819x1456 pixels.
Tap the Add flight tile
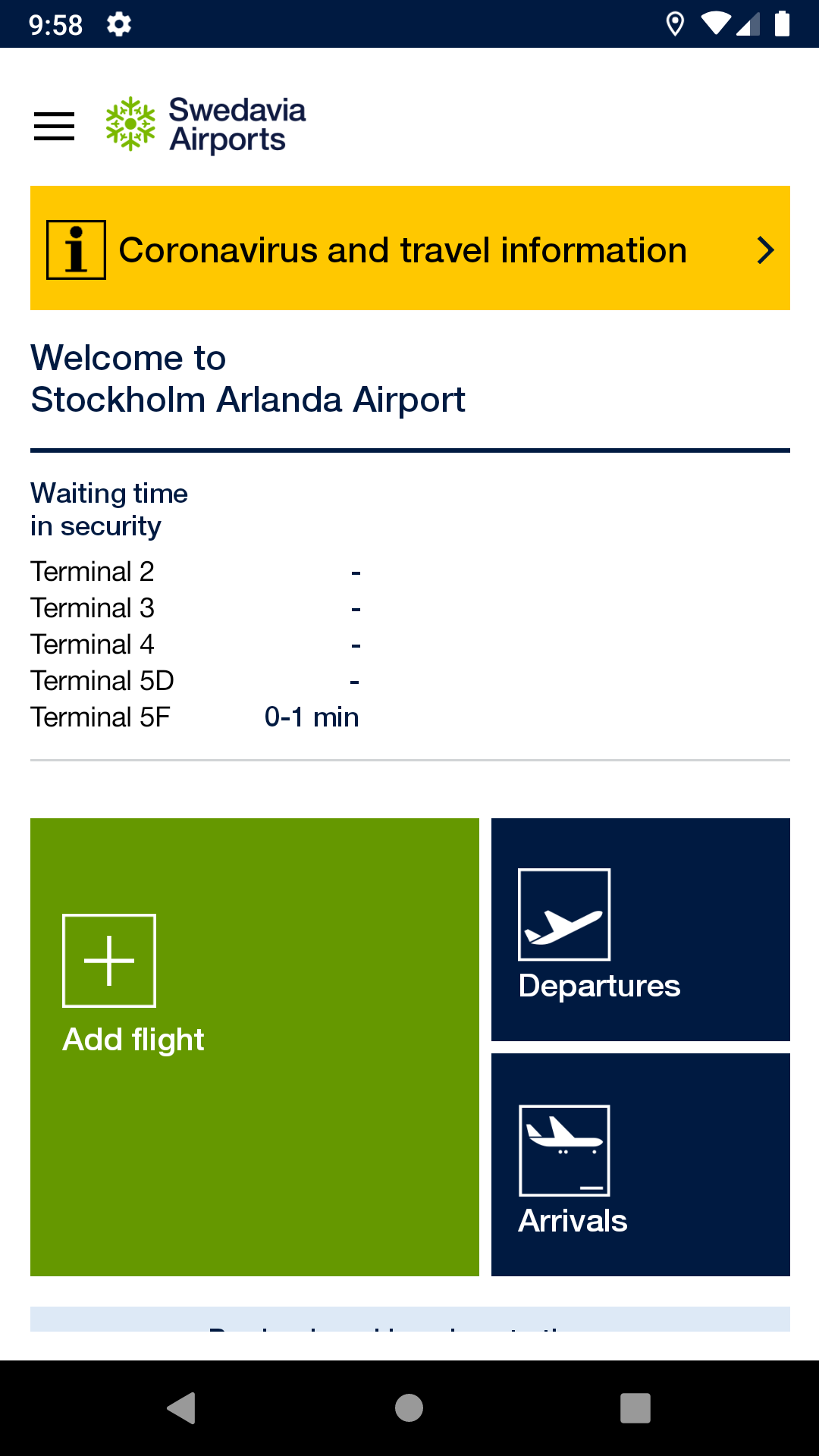pyautogui.click(x=255, y=1046)
